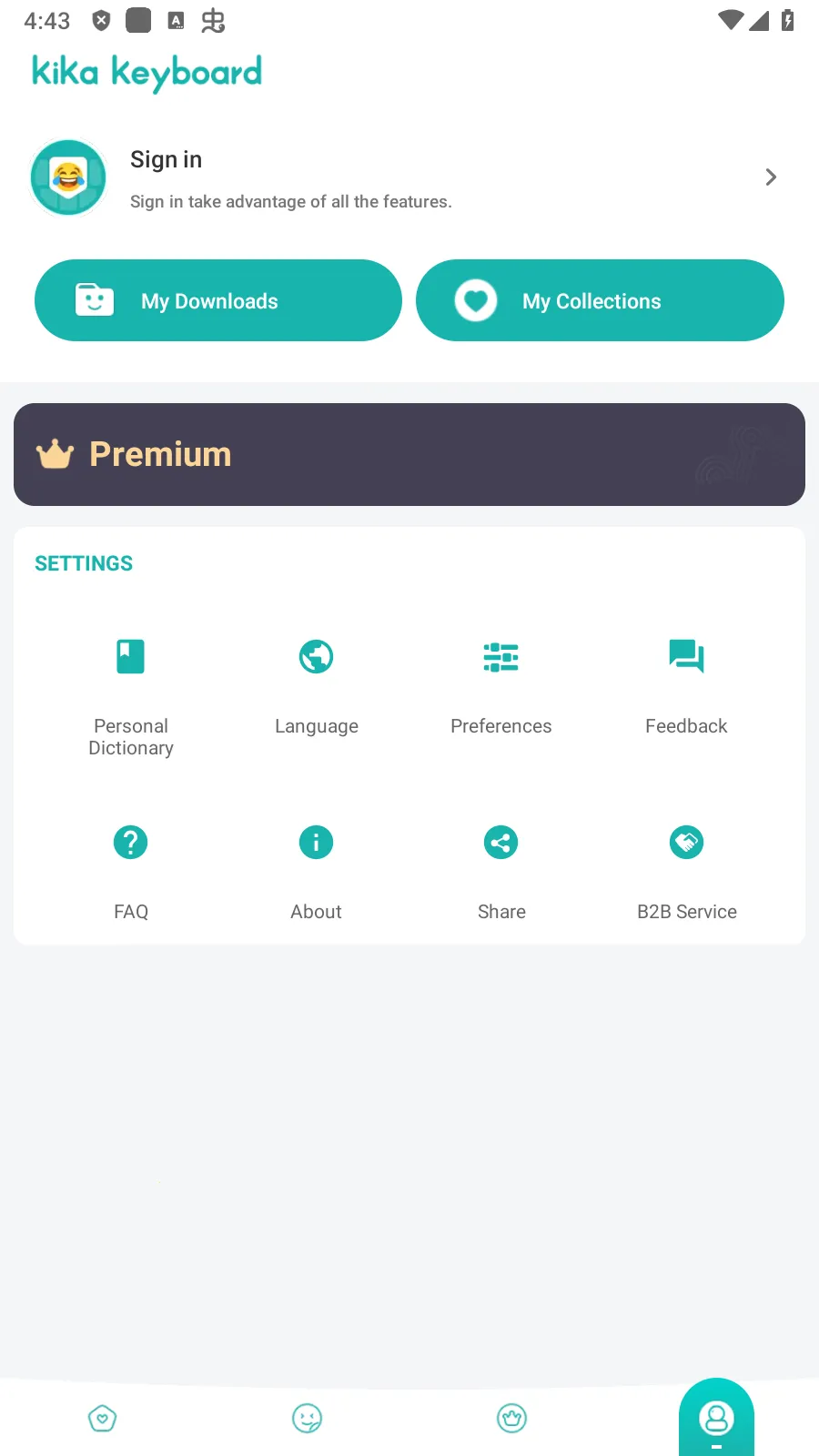This screenshot has height=1456, width=819.
Task: Switch to the crown tab
Action: 512,1418
